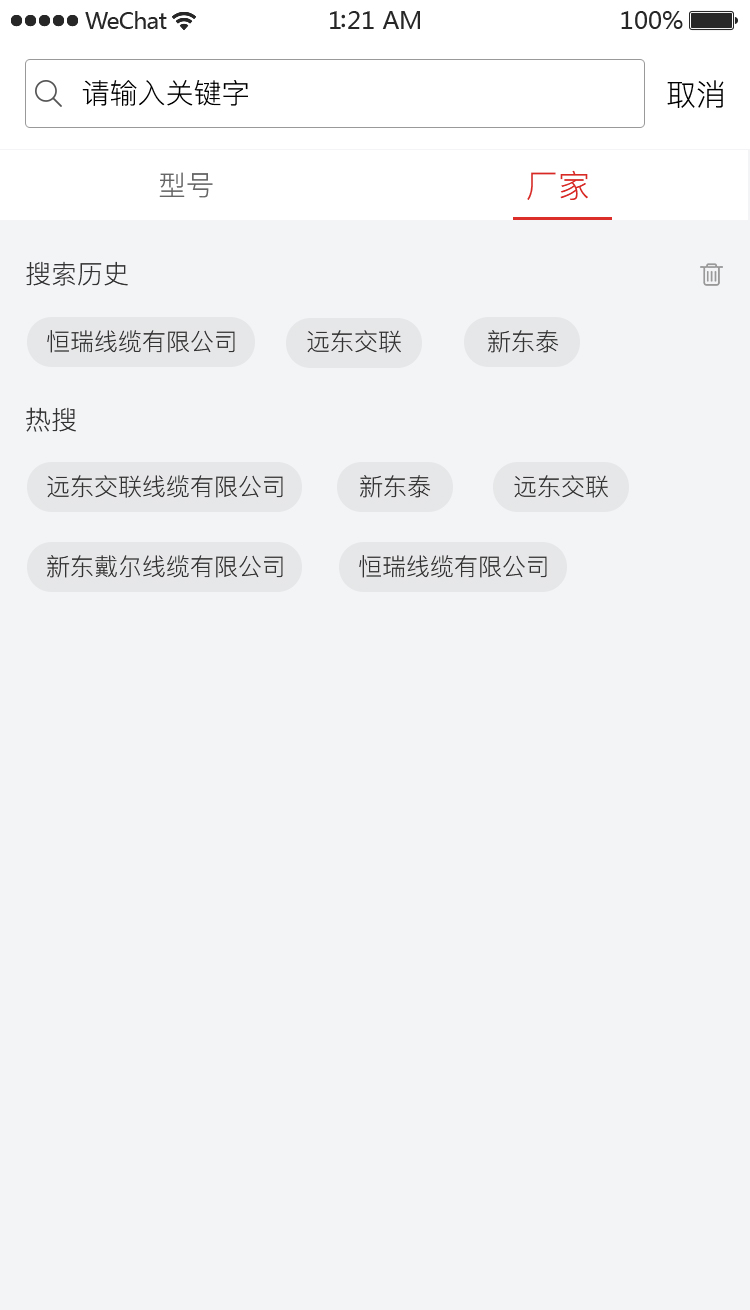The height and width of the screenshot is (1310, 750).
Task: Tap 取消 to cancel the search
Action: (696, 94)
